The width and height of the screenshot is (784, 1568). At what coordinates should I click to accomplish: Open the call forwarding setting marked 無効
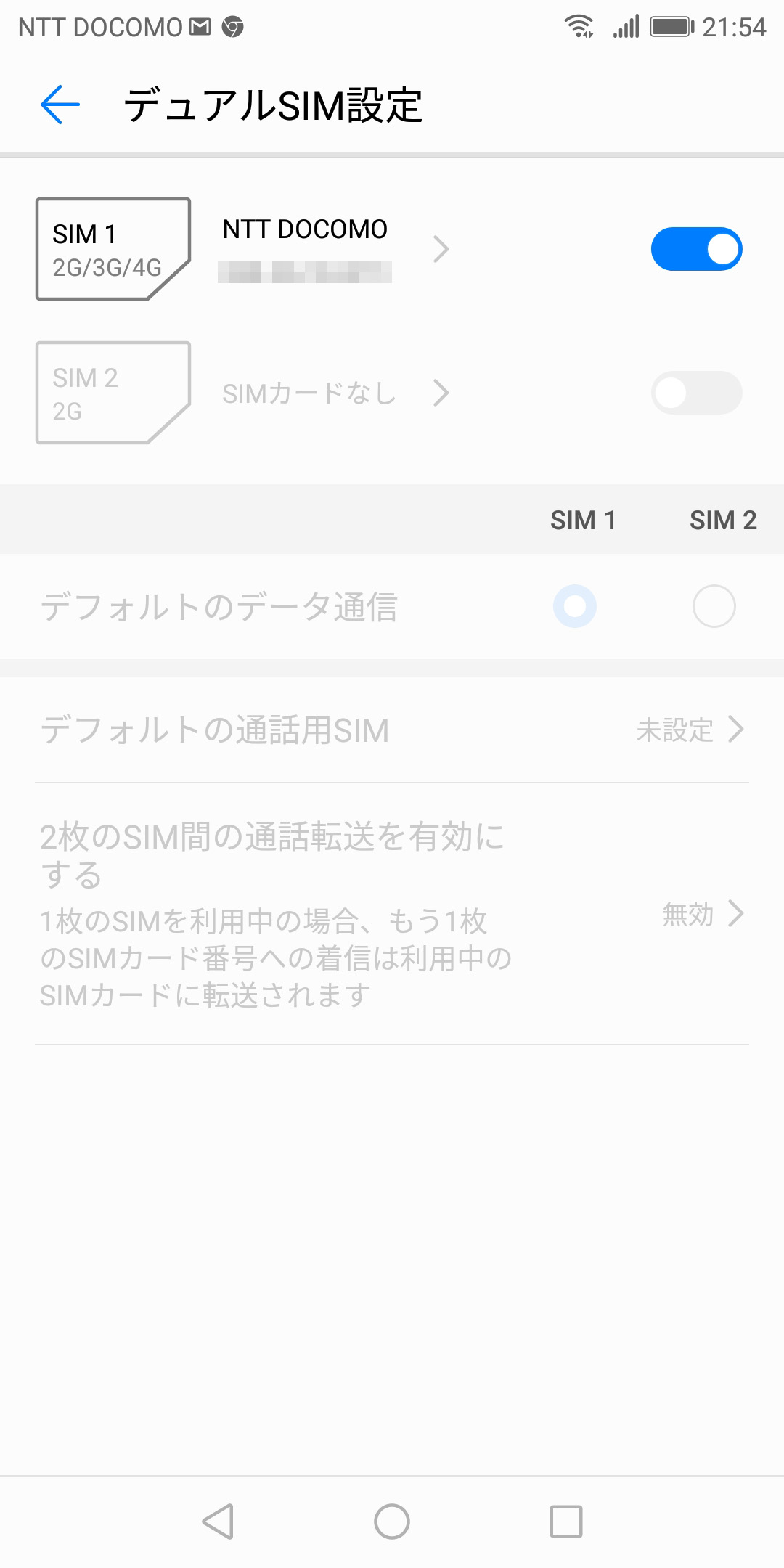coord(685,916)
